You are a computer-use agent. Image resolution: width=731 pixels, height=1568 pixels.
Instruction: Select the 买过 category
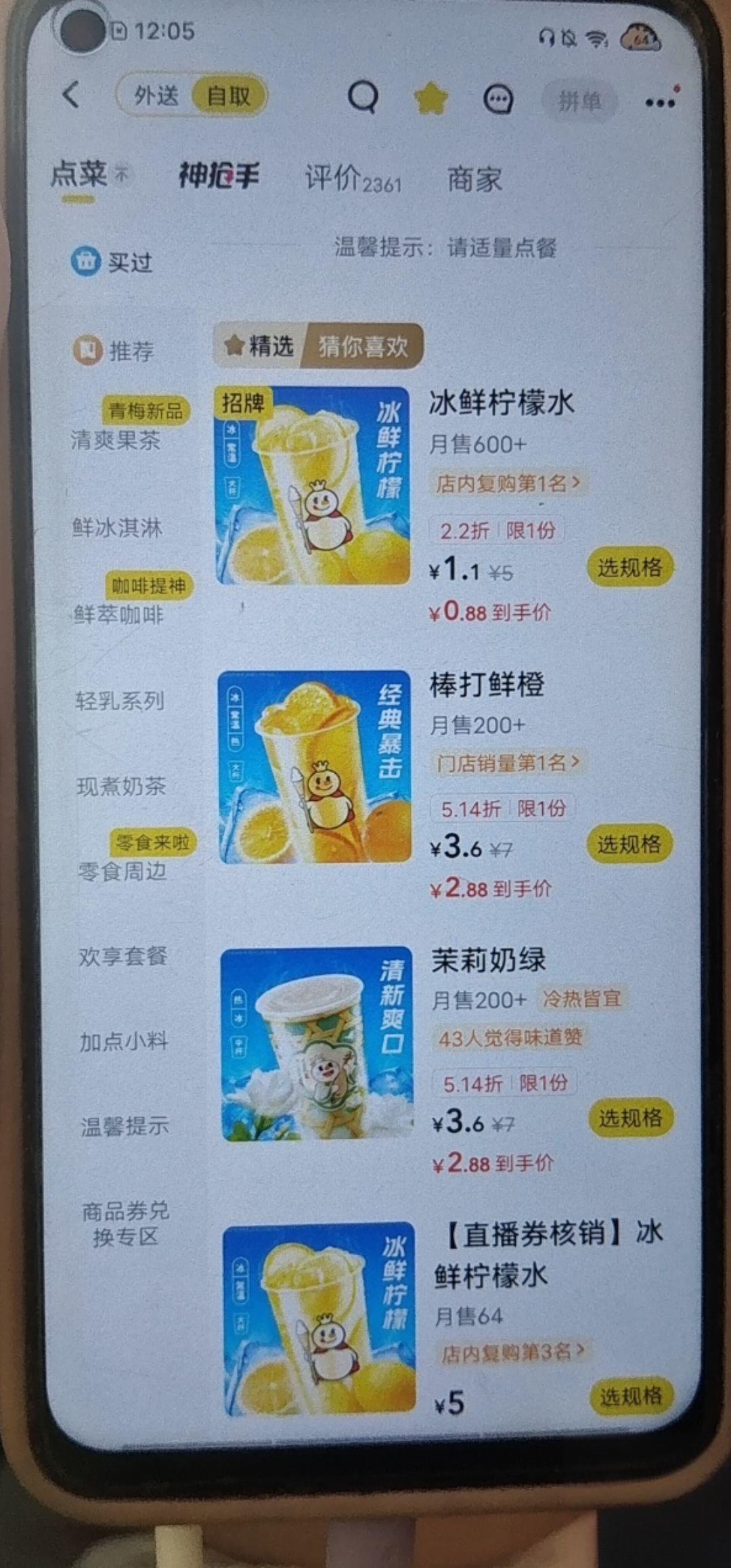[x=112, y=262]
